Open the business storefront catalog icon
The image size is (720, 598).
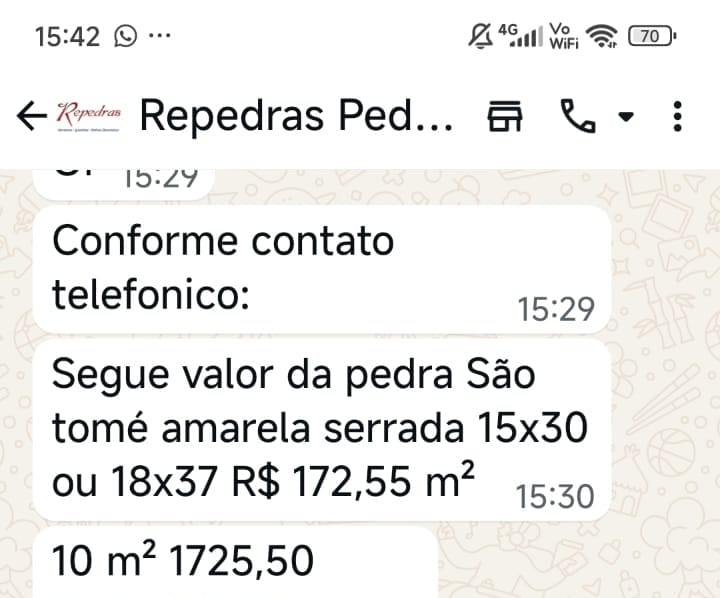click(506, 117)
